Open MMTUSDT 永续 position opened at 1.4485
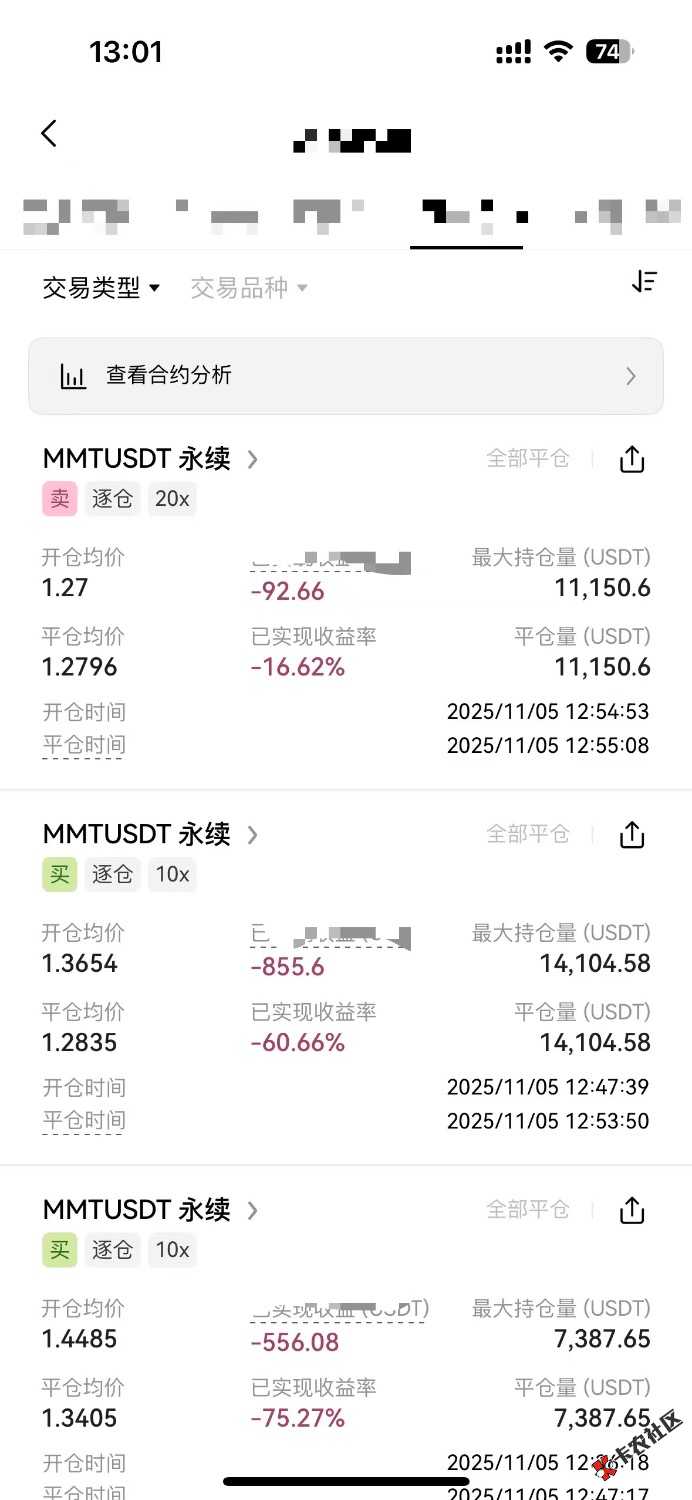692x1500 pixels. (150, 1210)
